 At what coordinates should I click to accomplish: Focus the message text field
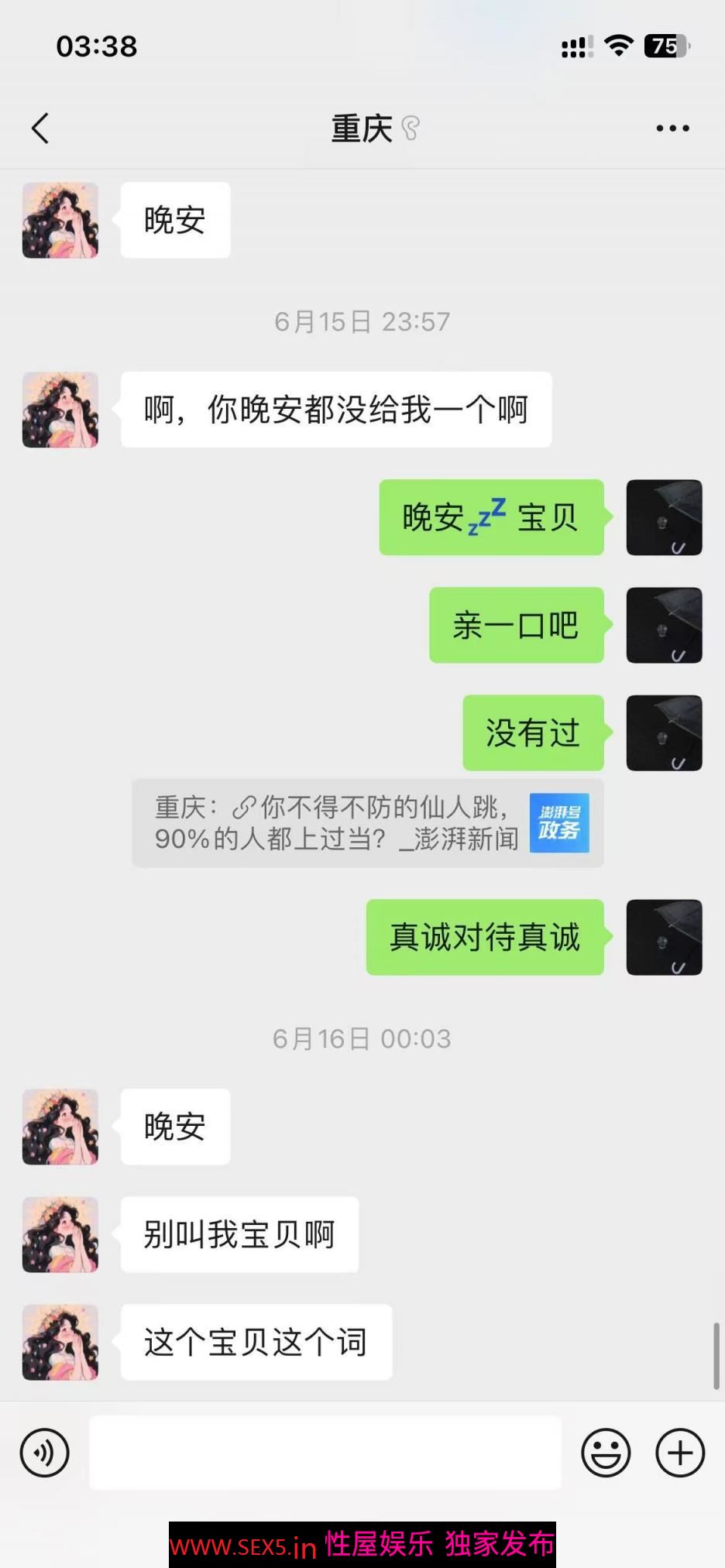(325, 1453)
